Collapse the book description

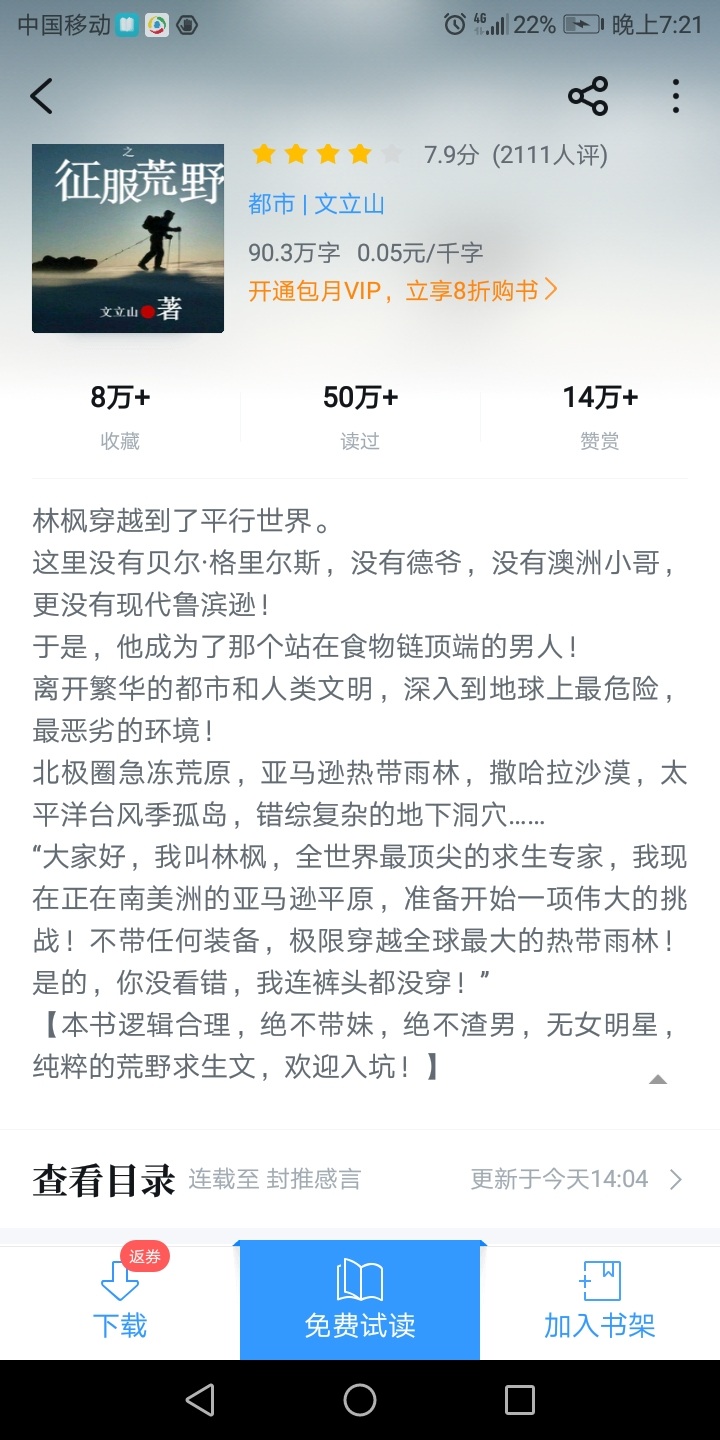click(x=657, y=1079)
